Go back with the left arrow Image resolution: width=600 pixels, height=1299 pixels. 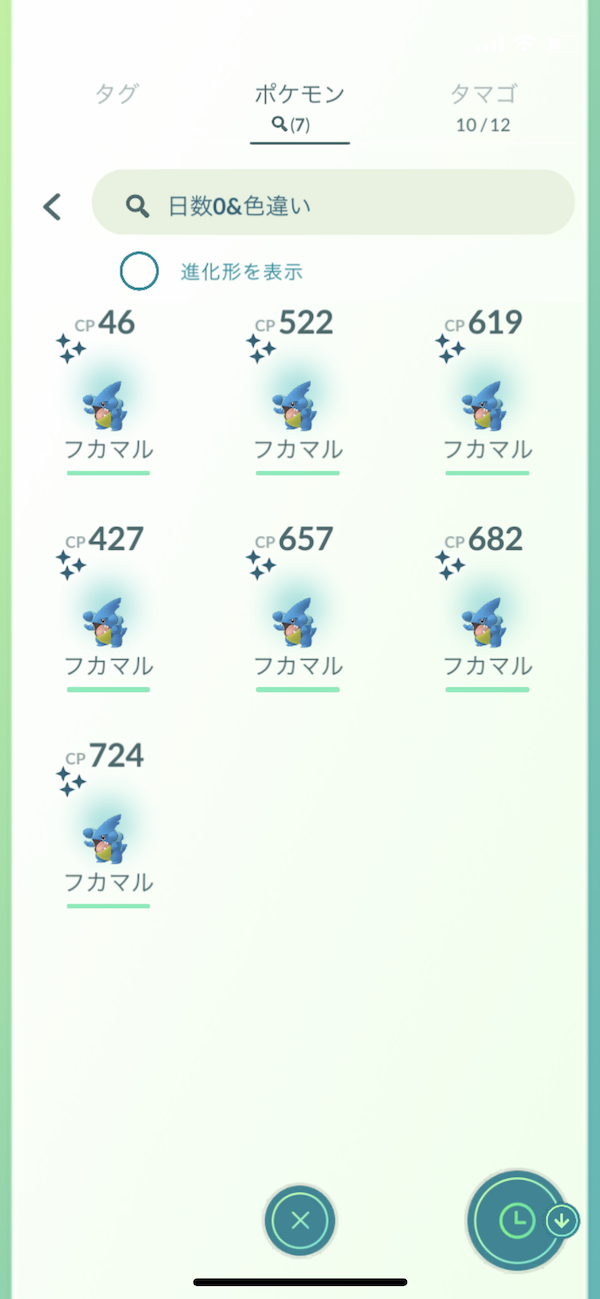click(x=52, y=207)
